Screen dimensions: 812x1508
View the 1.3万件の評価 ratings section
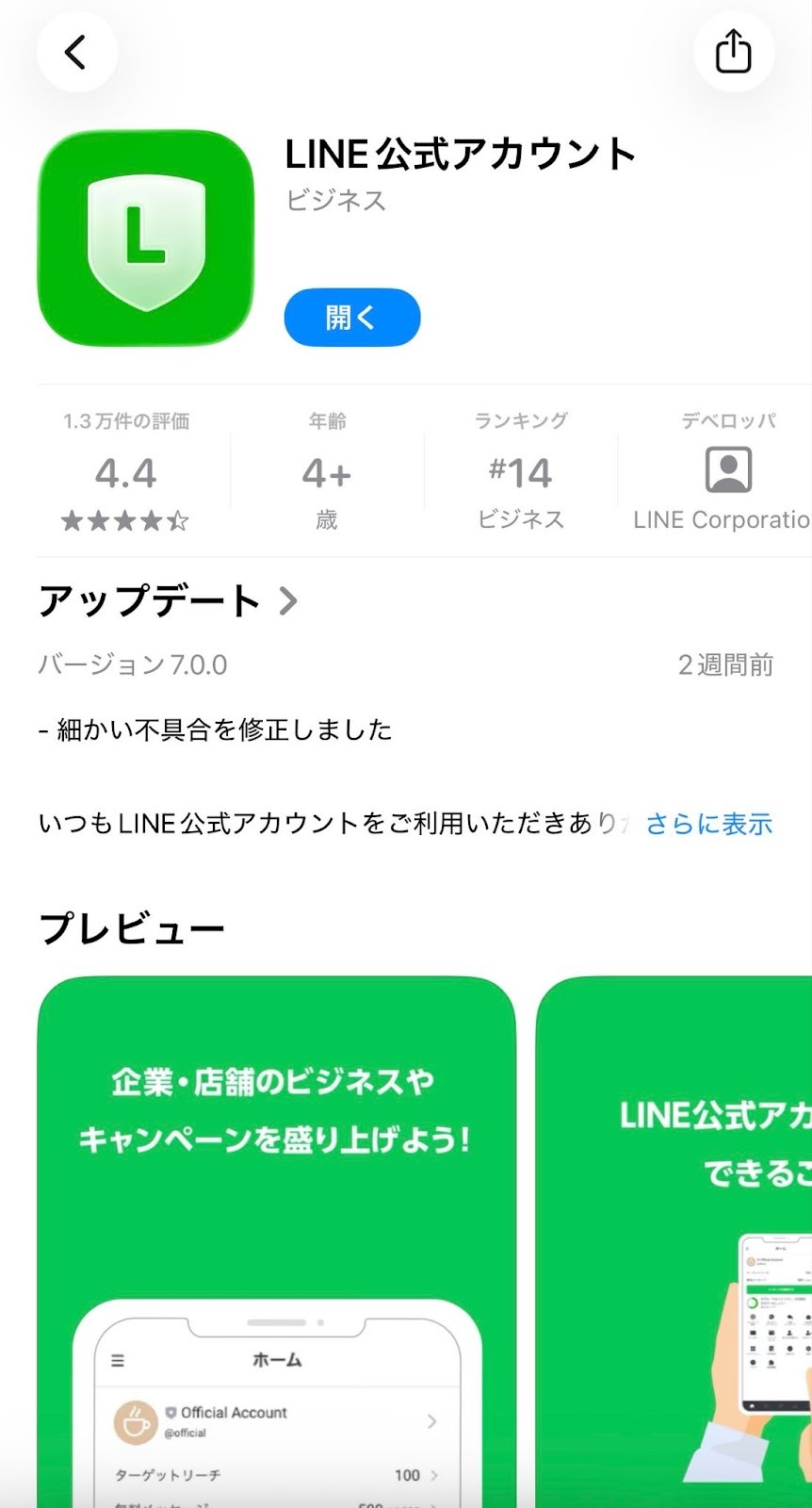tap(126, 471)
